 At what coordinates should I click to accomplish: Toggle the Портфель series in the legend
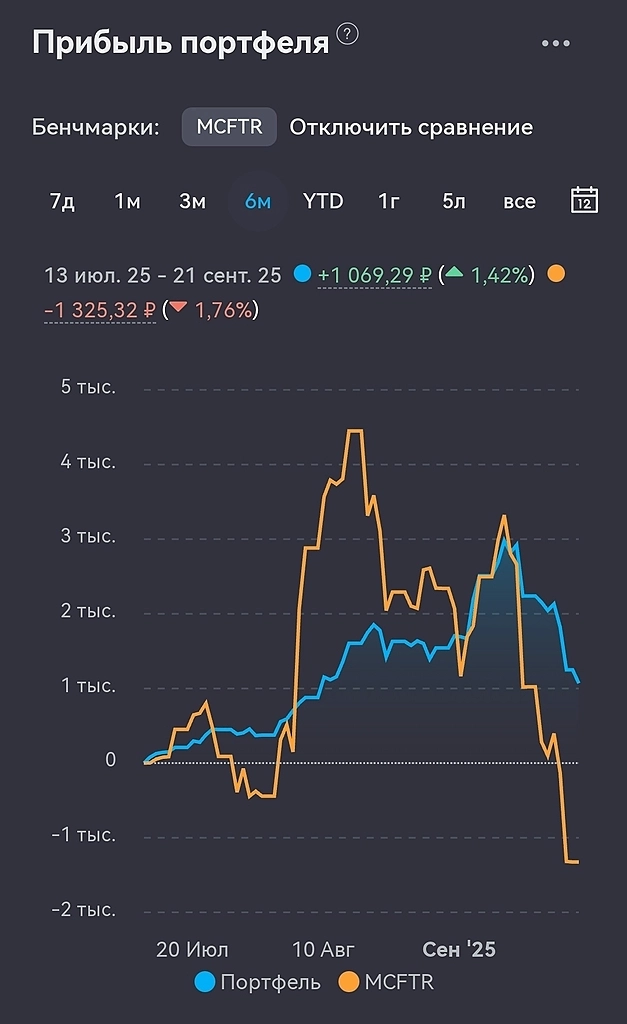click(258, 982)
